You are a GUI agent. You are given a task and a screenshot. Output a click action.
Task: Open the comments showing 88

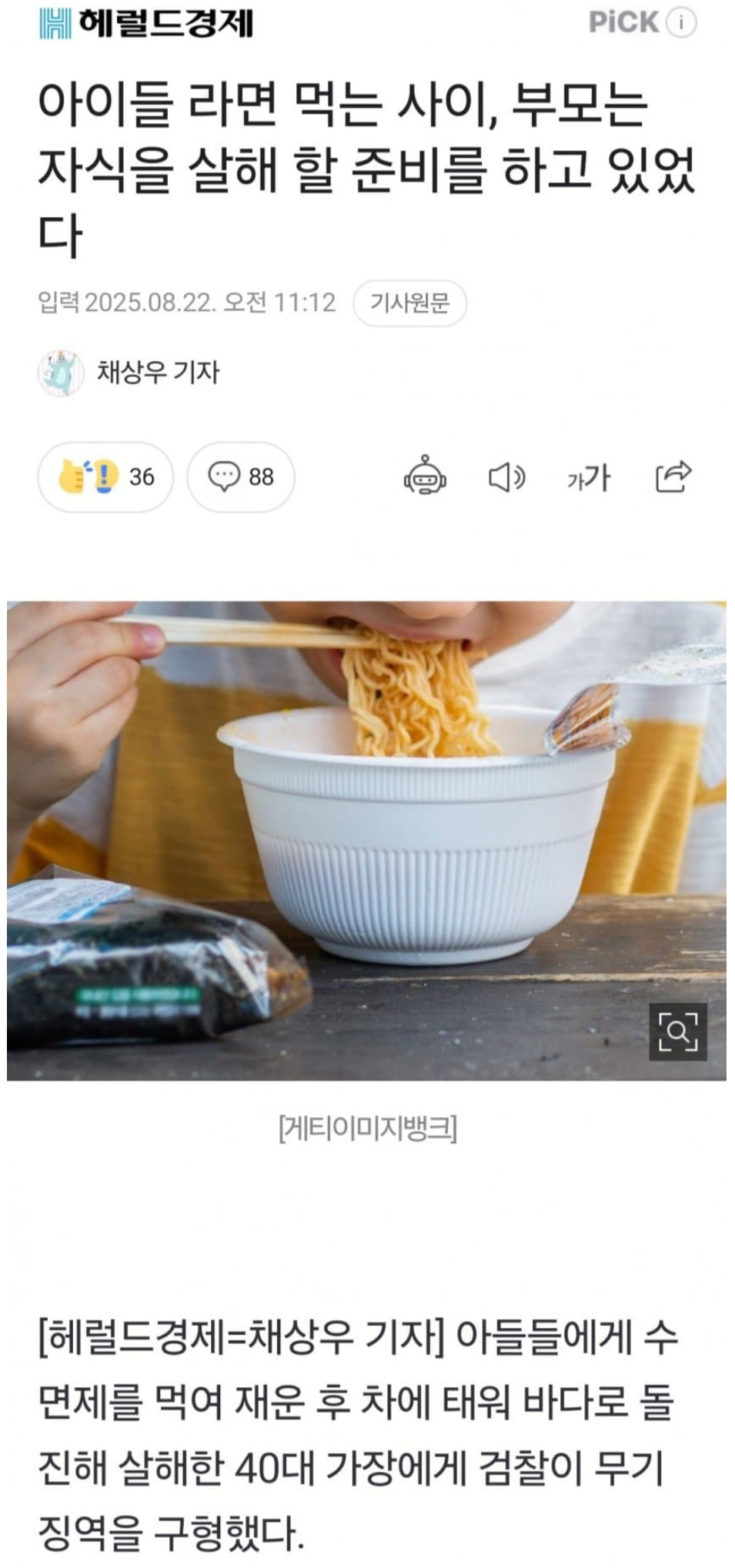pyautogui.click(x=241, y=477)
